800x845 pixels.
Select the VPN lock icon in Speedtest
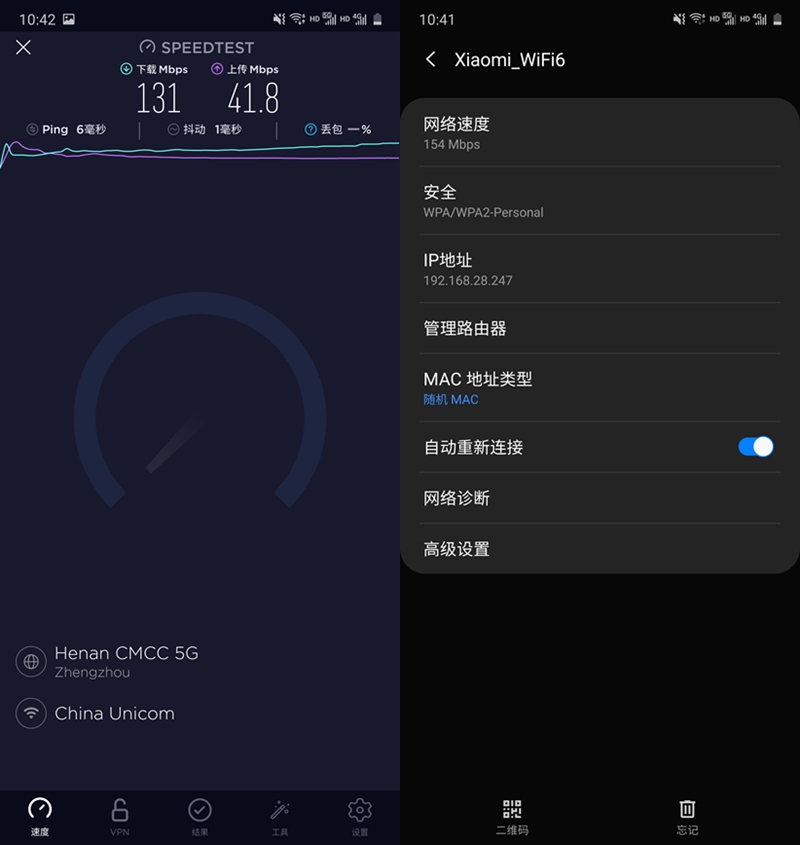(119, 810)
